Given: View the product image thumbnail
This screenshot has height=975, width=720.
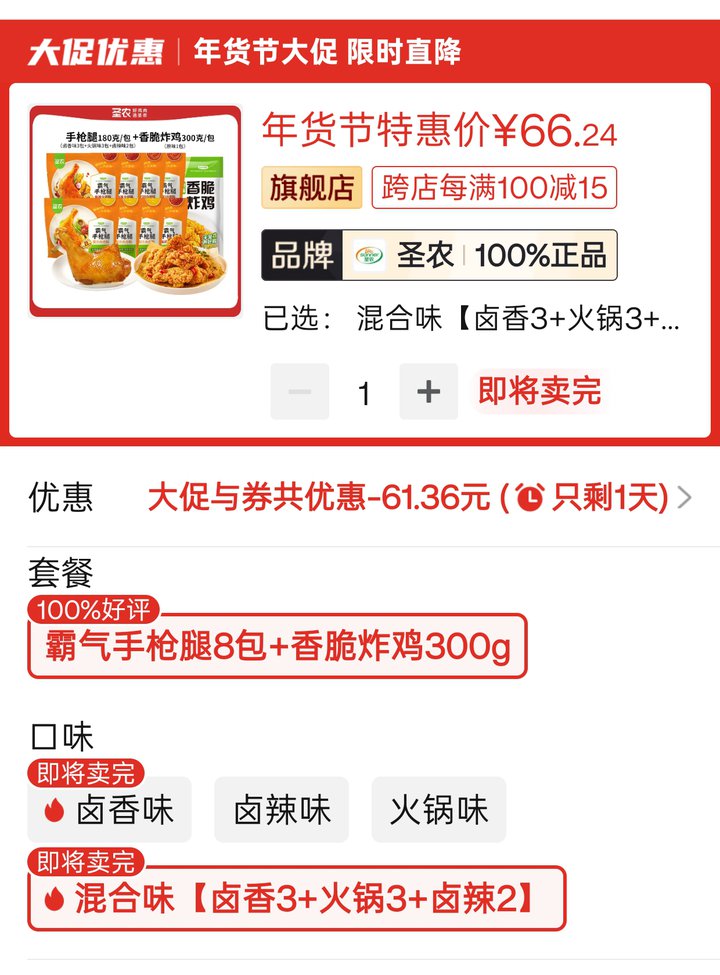Looking at the screenshot, I should click(x=135, y=211).
